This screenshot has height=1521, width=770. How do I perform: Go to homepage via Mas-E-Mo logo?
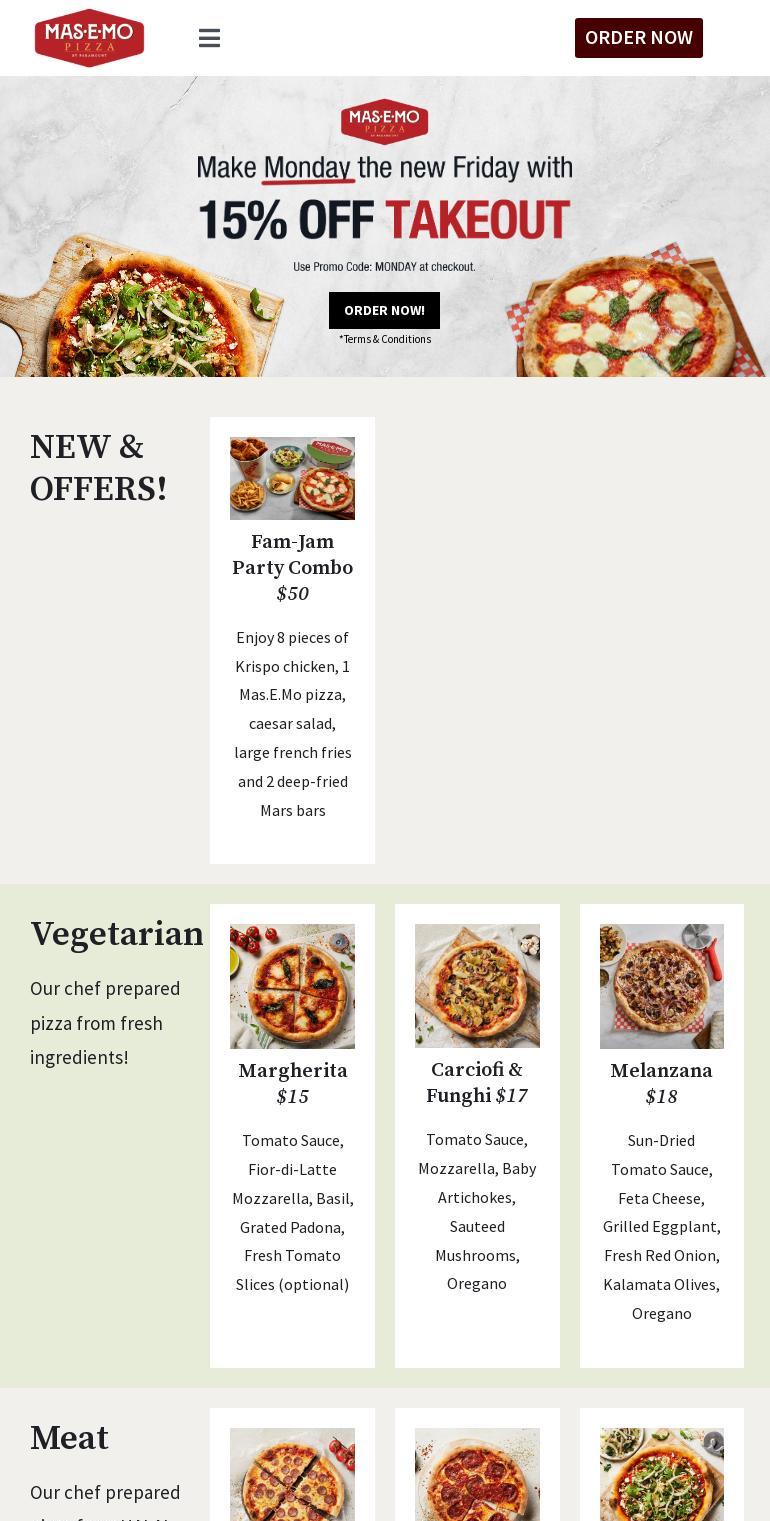click(89, 38)
